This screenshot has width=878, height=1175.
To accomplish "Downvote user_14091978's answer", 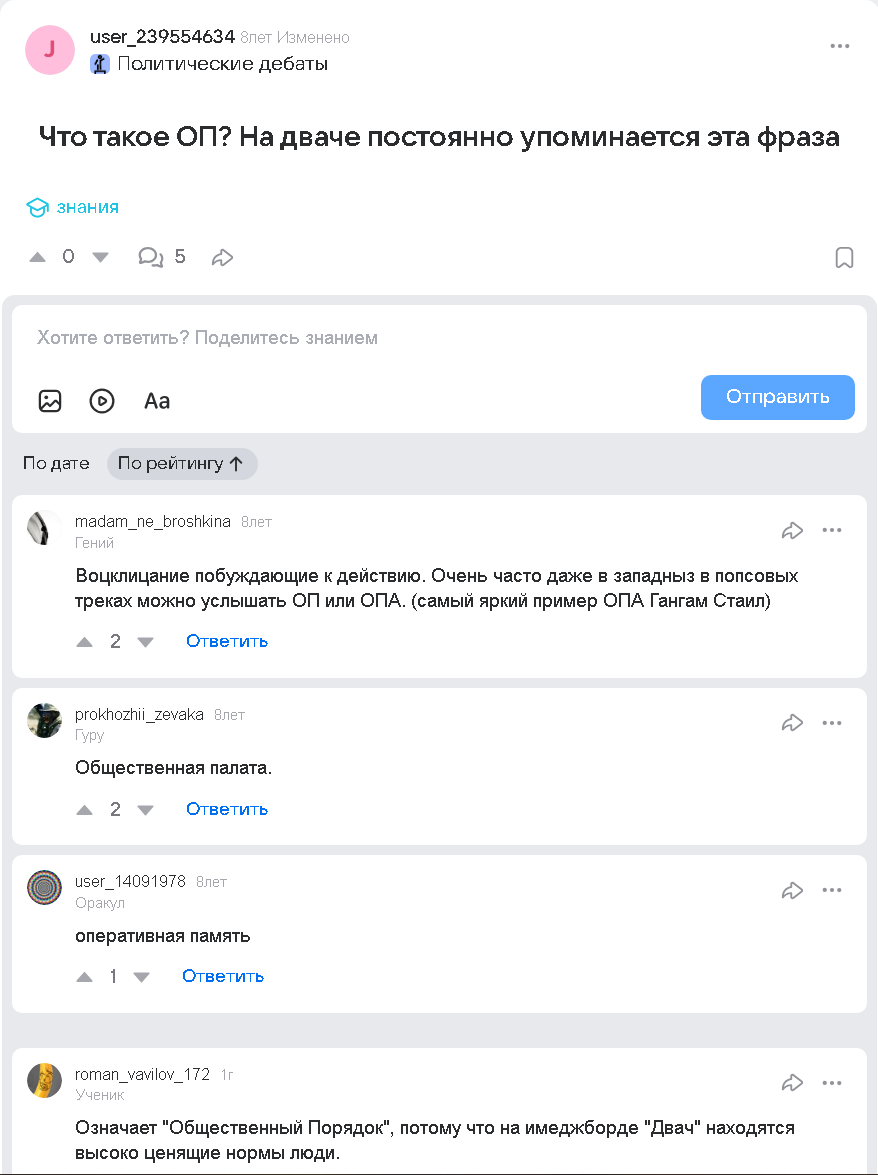I will [142, 976].
